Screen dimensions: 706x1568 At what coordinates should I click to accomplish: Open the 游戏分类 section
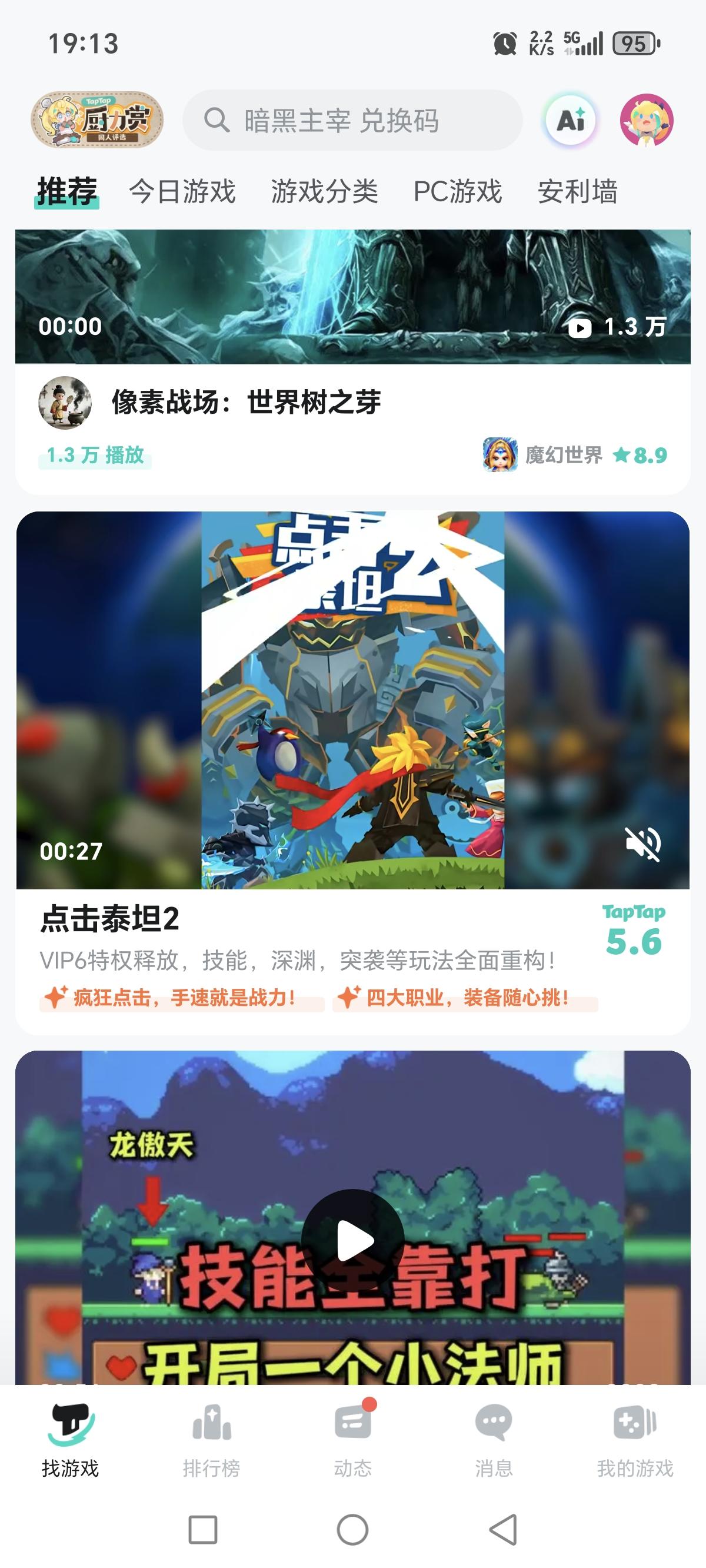click(326, 192)
